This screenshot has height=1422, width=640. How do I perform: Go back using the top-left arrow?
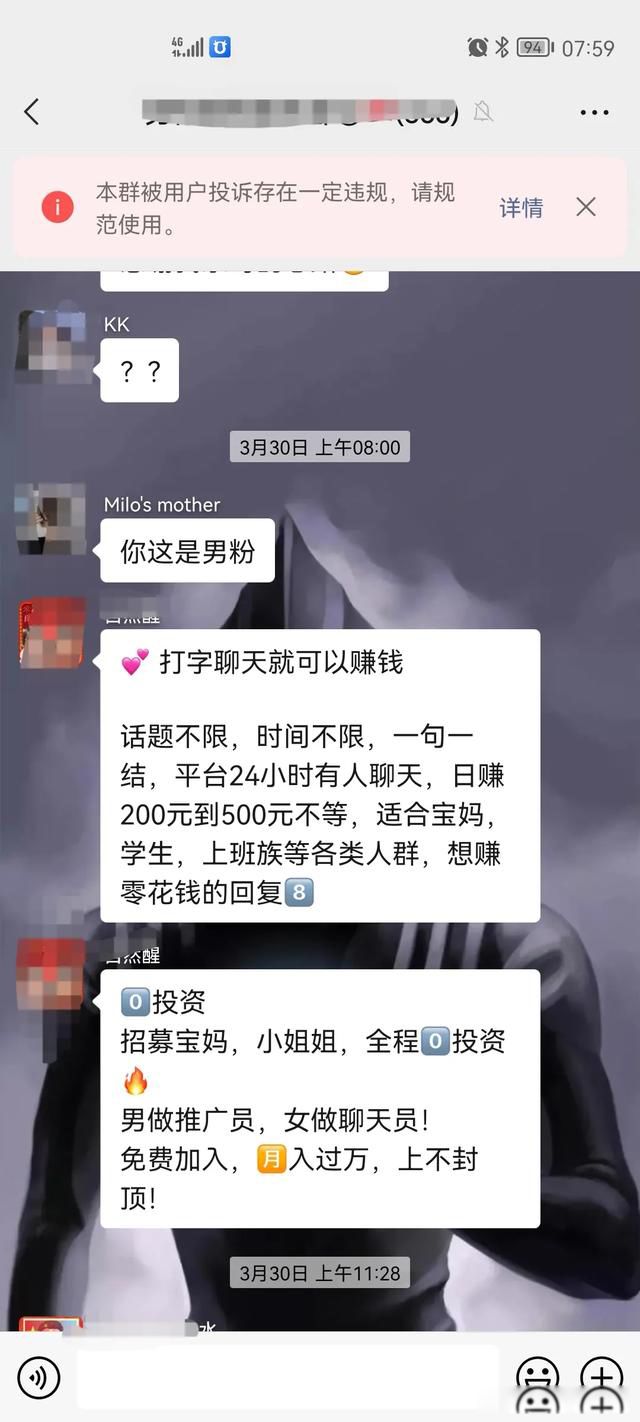[x=32, y=111]
